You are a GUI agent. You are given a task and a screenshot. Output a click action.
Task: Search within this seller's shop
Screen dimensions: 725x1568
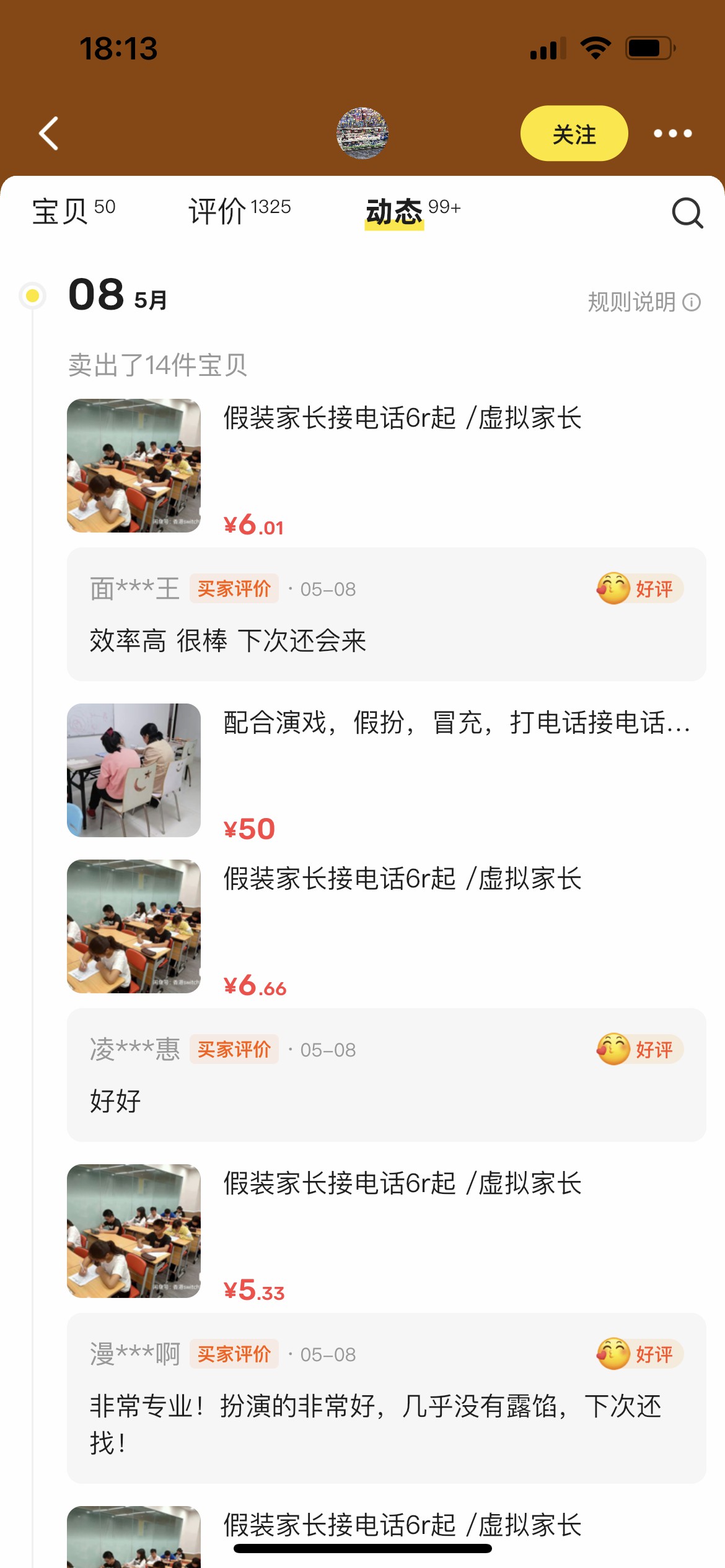687,213
